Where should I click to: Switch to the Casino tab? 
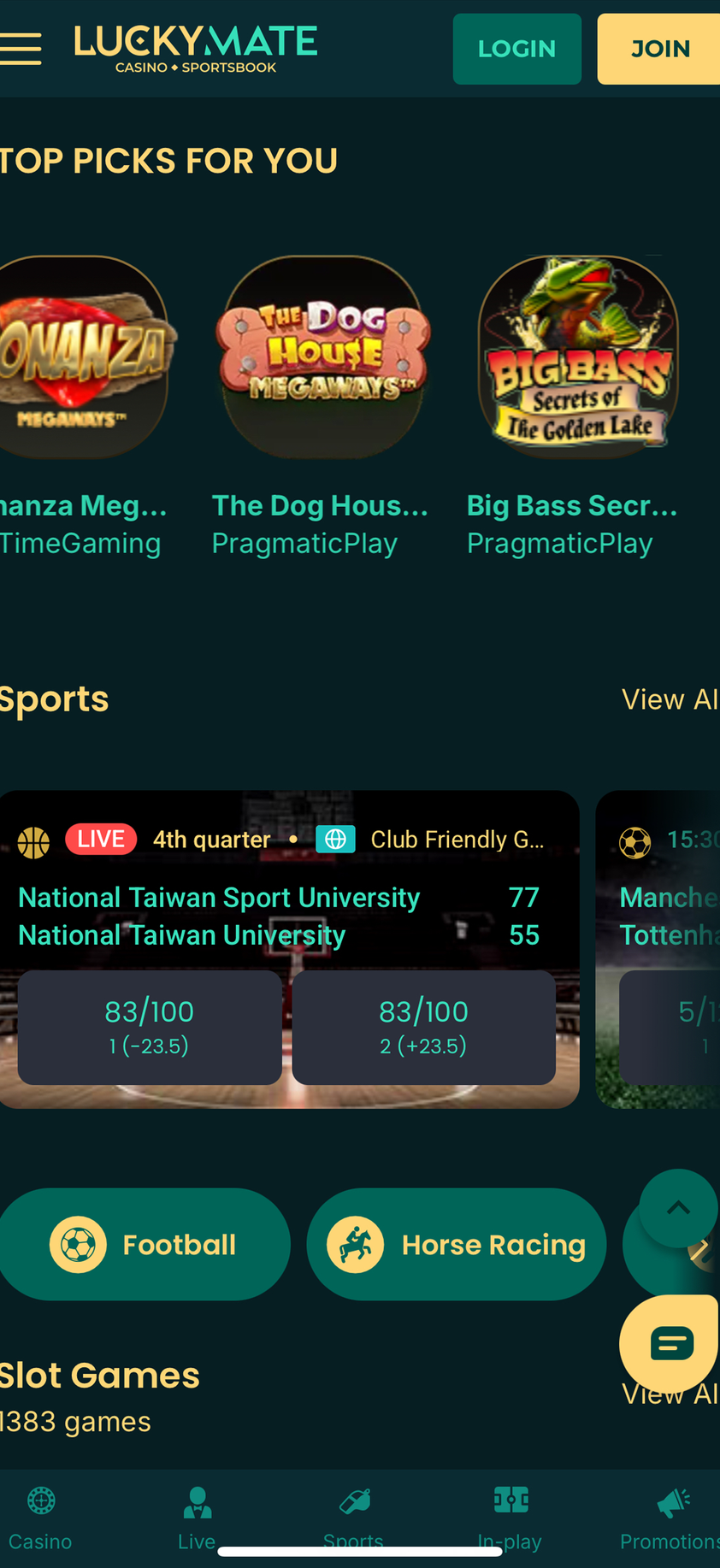pyautogui.click(x=40, y=1518)
